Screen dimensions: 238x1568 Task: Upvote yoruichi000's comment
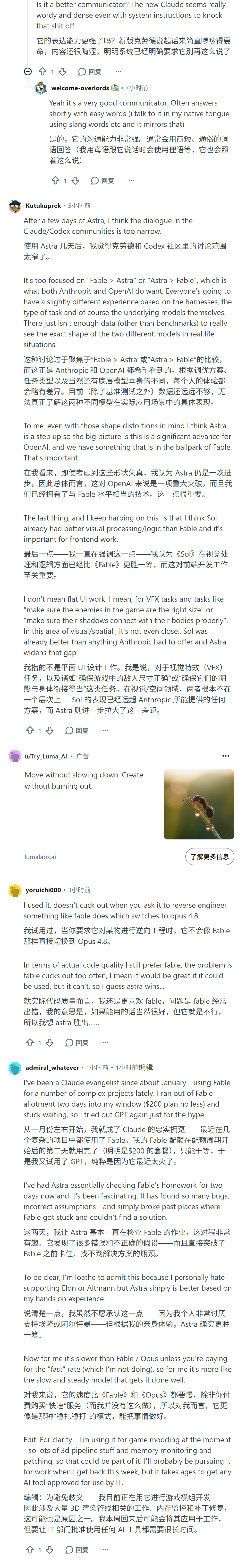tap(30, 1043)
